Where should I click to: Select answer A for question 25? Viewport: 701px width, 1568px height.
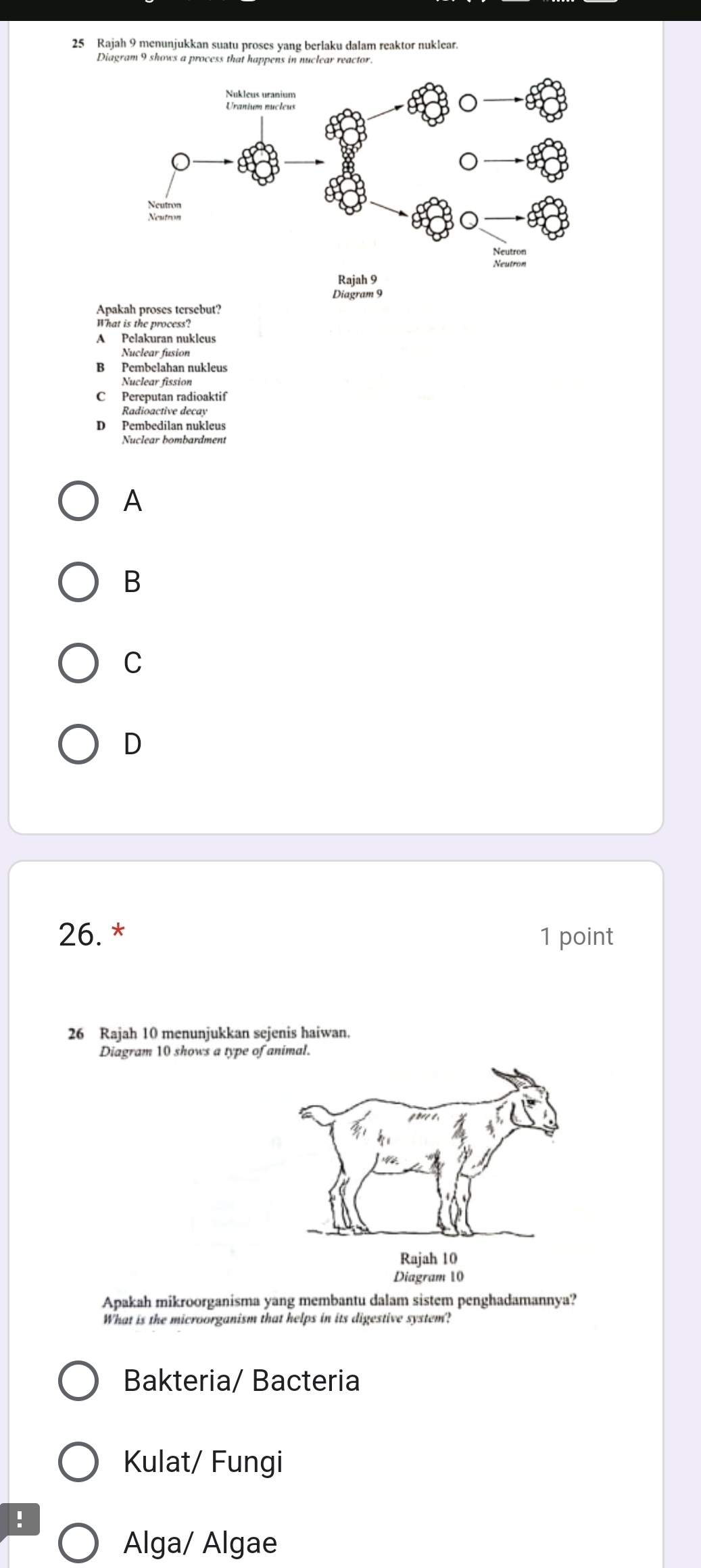tap(78, 501)
